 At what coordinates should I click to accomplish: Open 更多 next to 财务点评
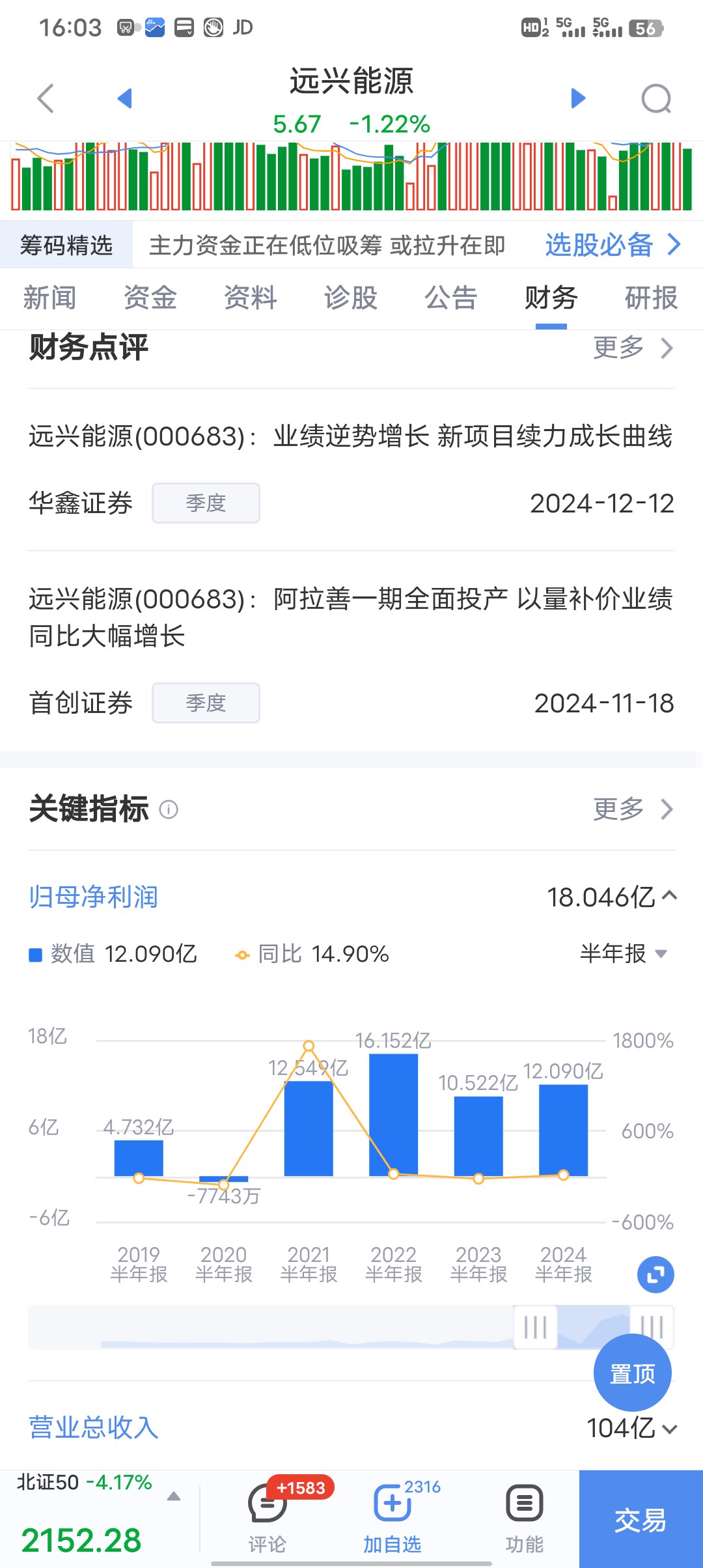coord(633,348)
